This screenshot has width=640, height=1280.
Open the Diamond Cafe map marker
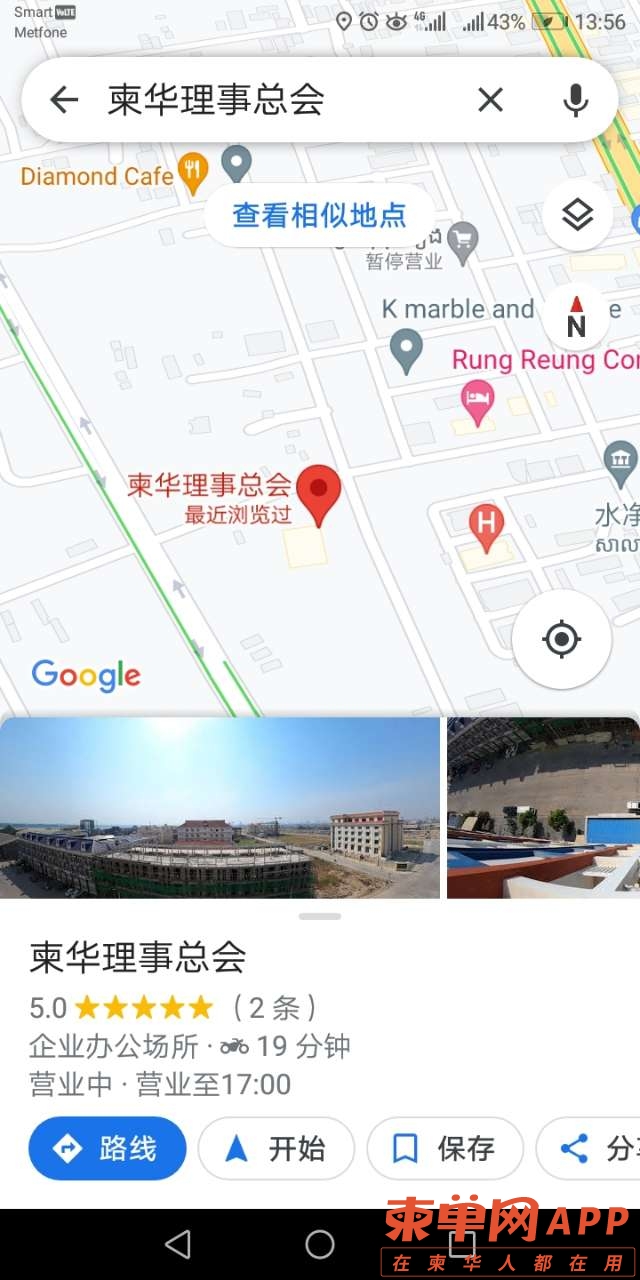192,173
